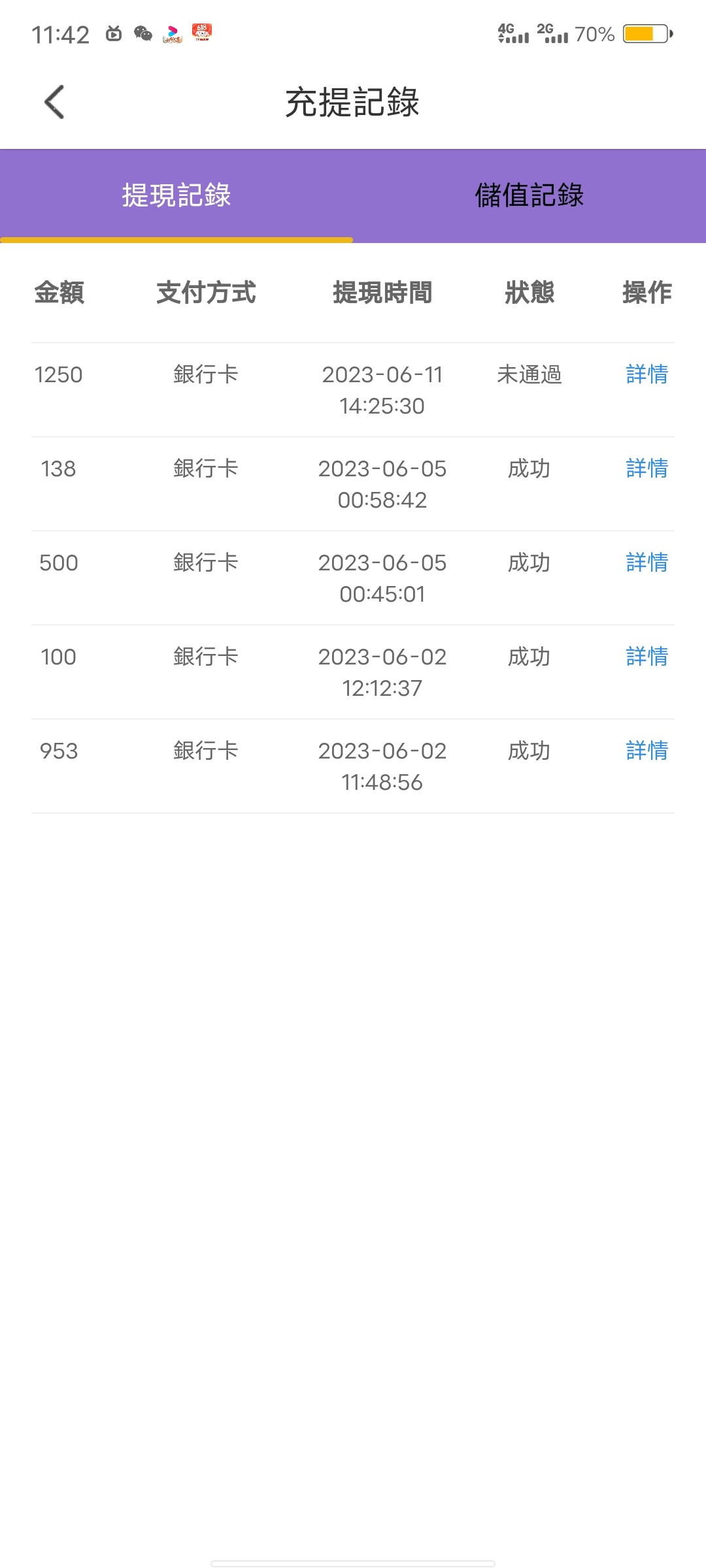This screenshot has width=706, height=1568.
Task: Tap 詳情 for the 953 withdrawal
Action: click(647, 751)
